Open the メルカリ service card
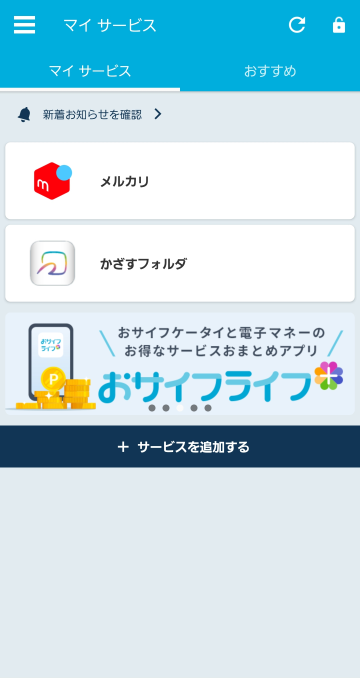The height and width of the screenshot is (678, 360). coord(180,181)
